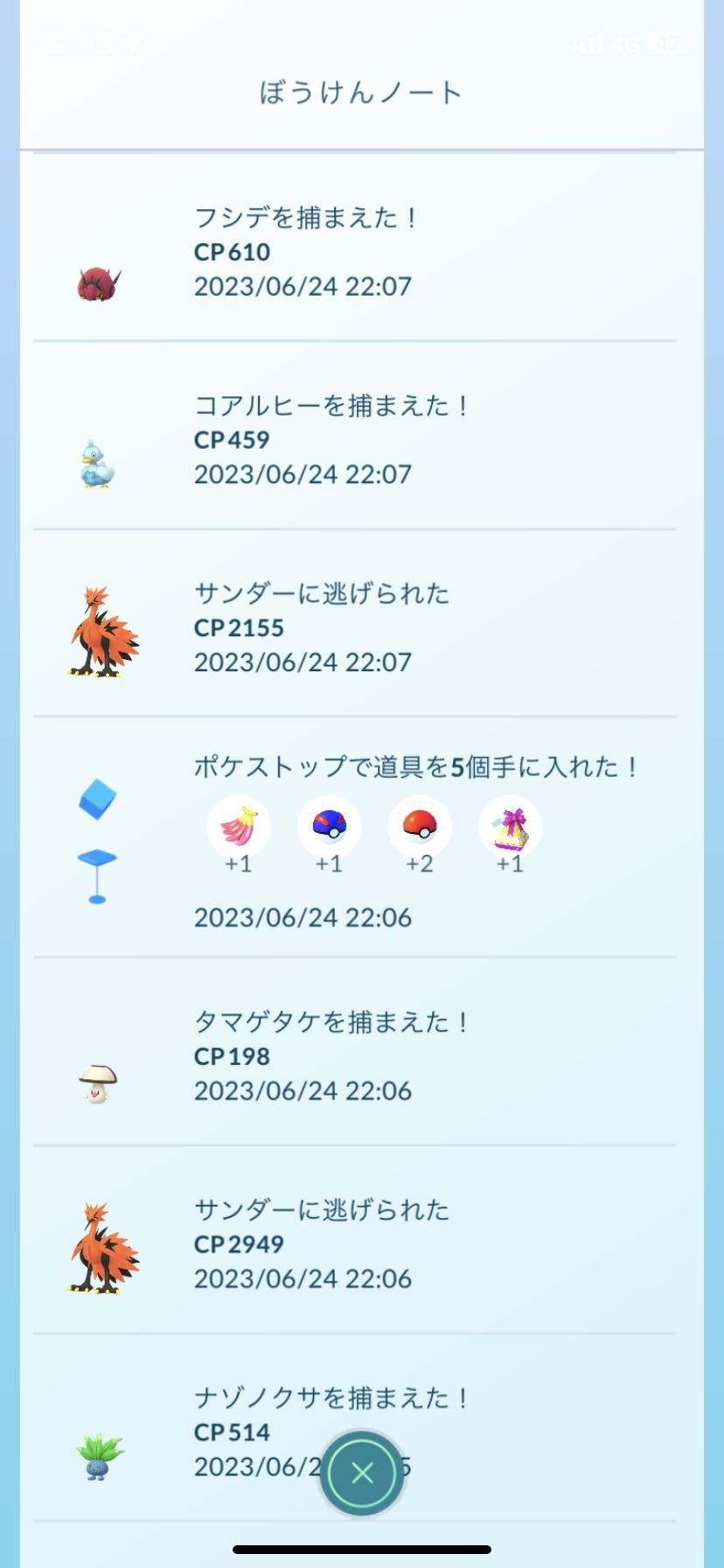Close the ぼうけんノート journal

[362, 1473]
